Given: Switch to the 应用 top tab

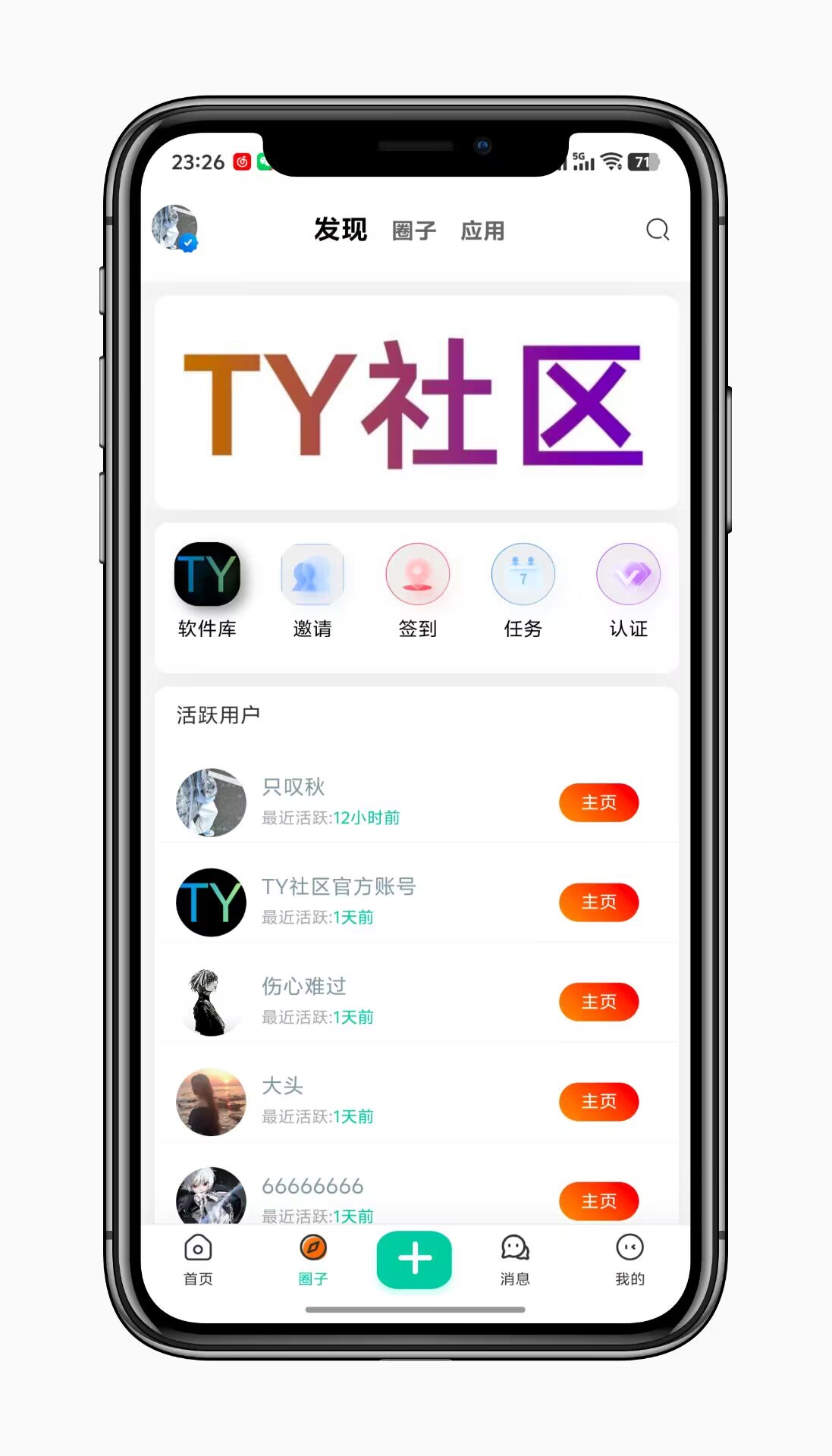Looking at the screenshot, I should click(483, 231).
